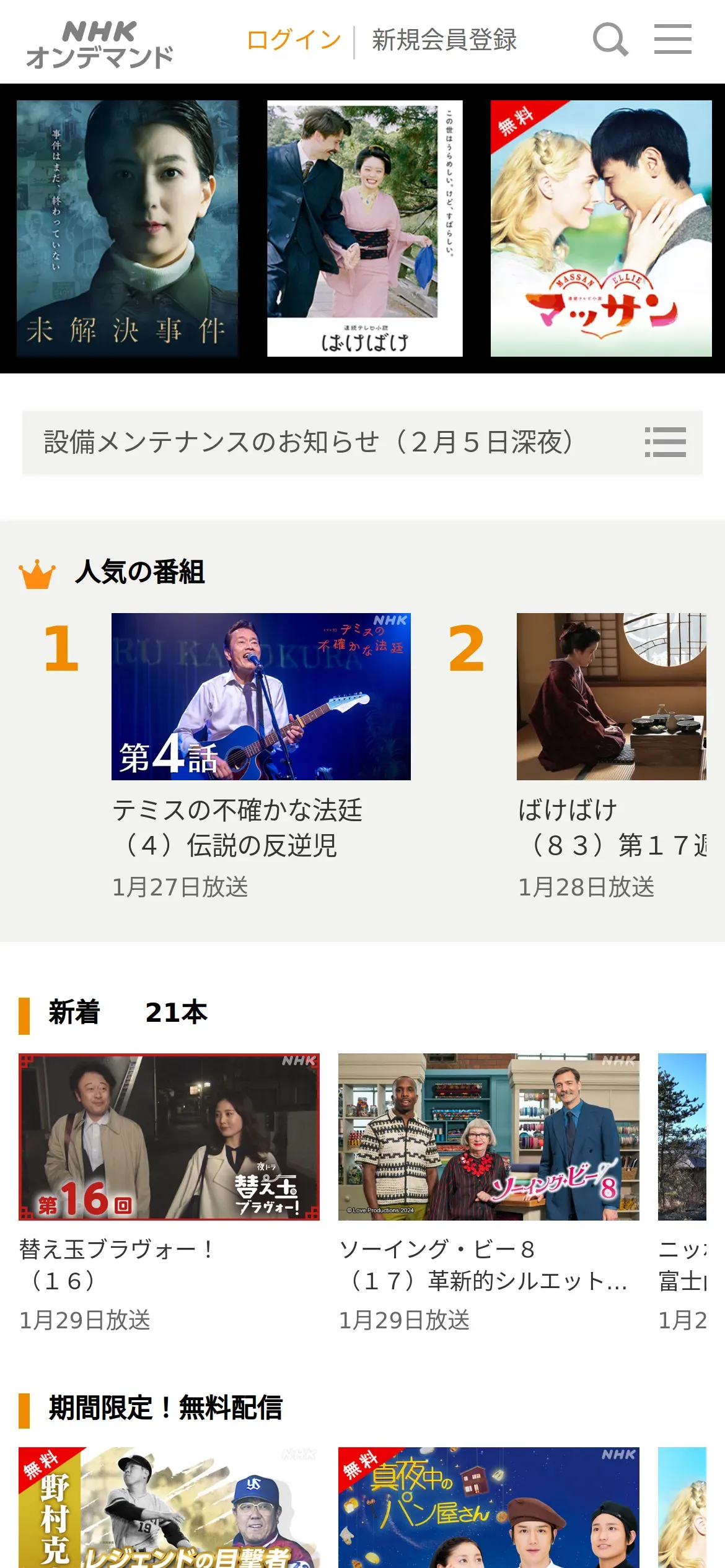The image size is (725, 1568).
Task: Open 新規会員登録 registration link
Action: tap(444, 40)
